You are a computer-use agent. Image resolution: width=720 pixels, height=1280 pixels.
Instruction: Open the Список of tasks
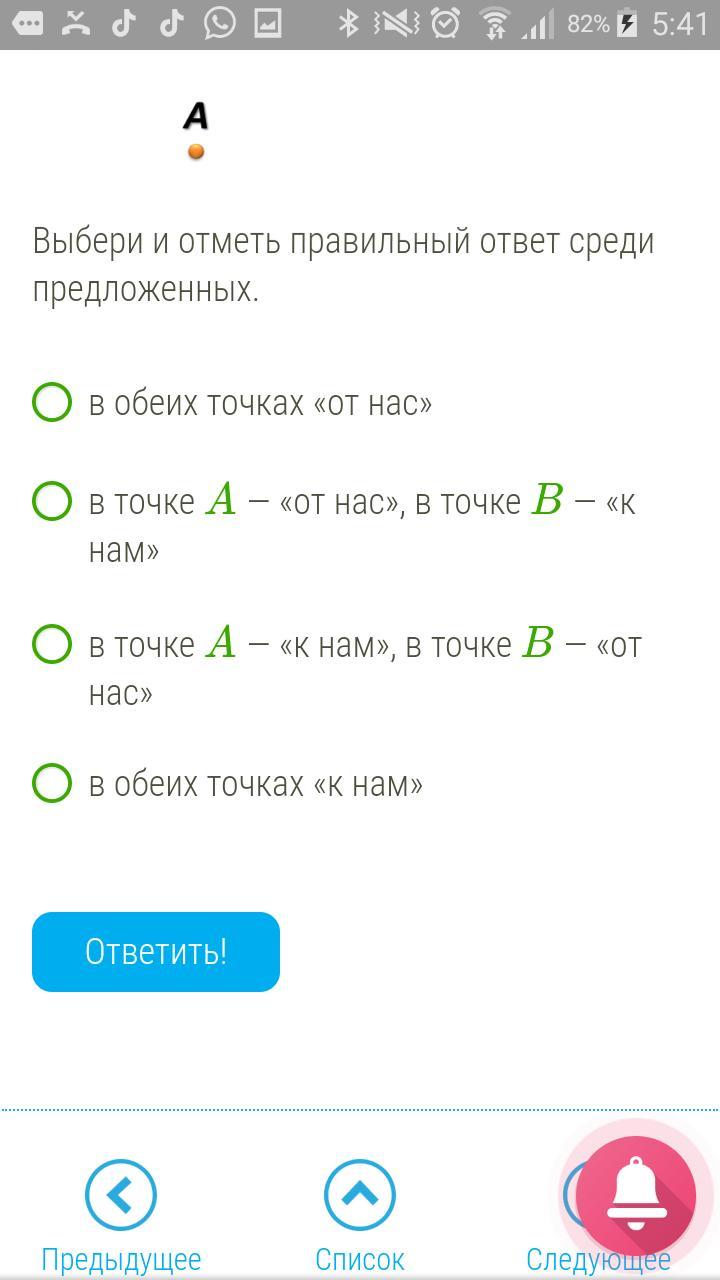(x=360, y=1216)
